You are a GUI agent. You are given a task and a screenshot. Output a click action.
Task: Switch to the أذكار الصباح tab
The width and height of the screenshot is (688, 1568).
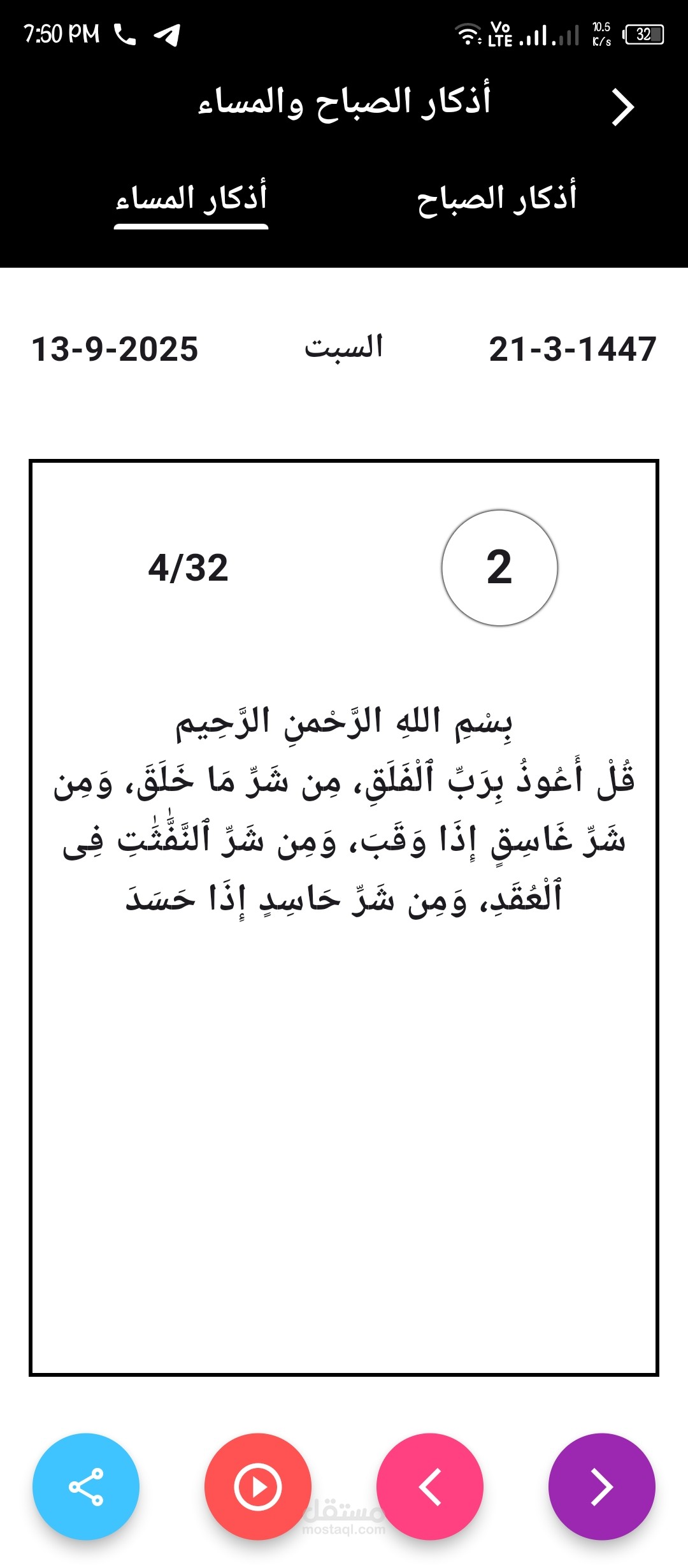[x=496, y=197]
